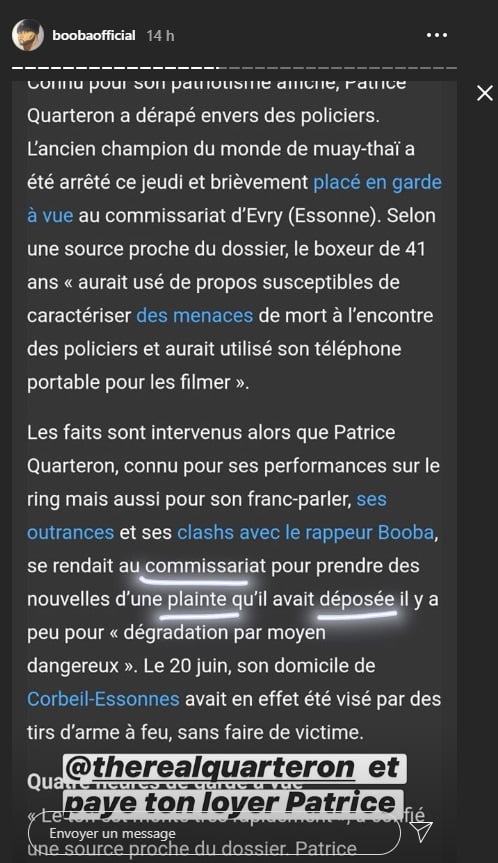Tap the @therealquarteron mention sticker
The width and height of the screenshot is (498, 863).
(210, 768)
